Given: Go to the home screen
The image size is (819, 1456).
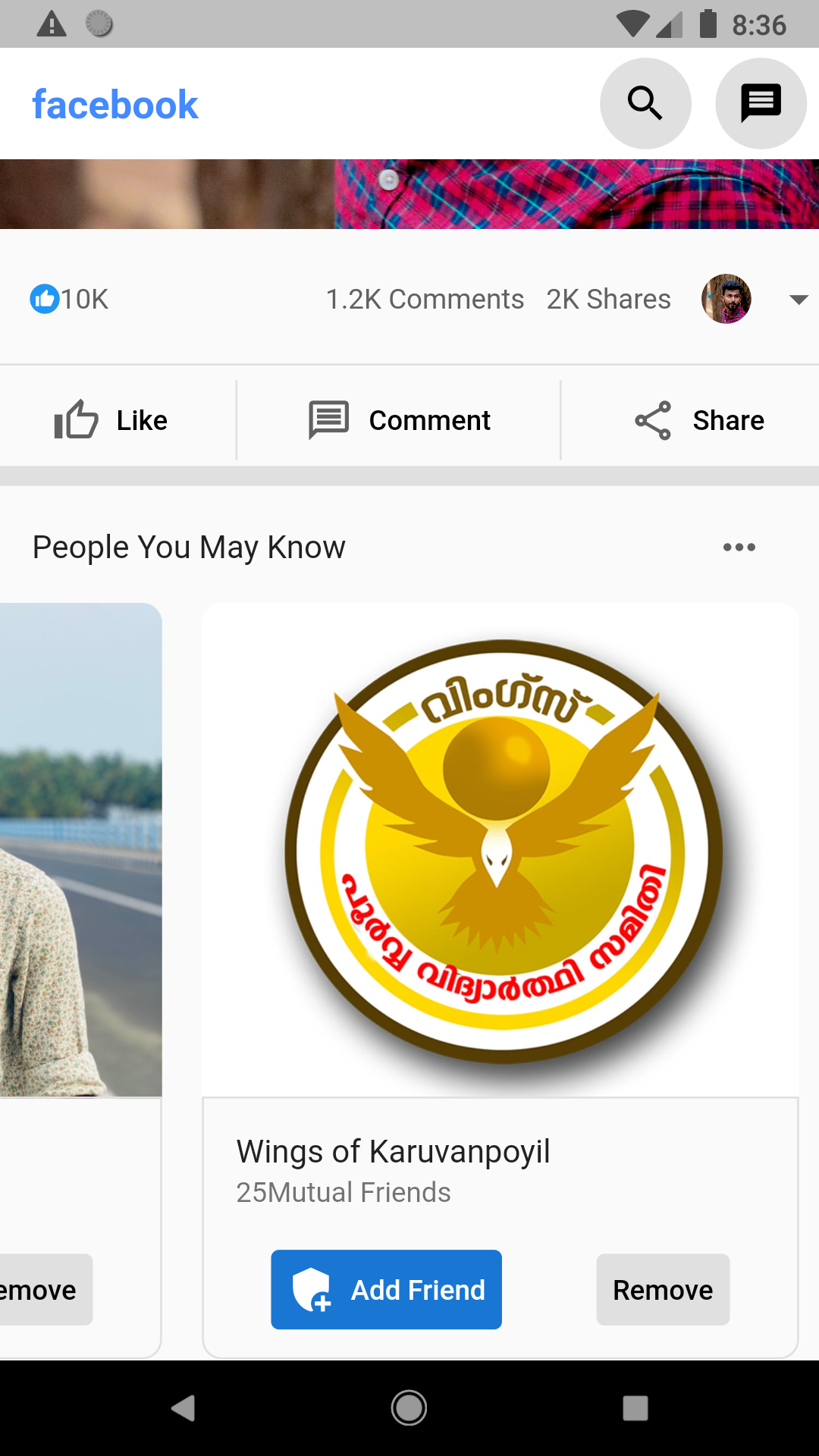Looking at the screenshot, I should click(x=409, y=1408).
